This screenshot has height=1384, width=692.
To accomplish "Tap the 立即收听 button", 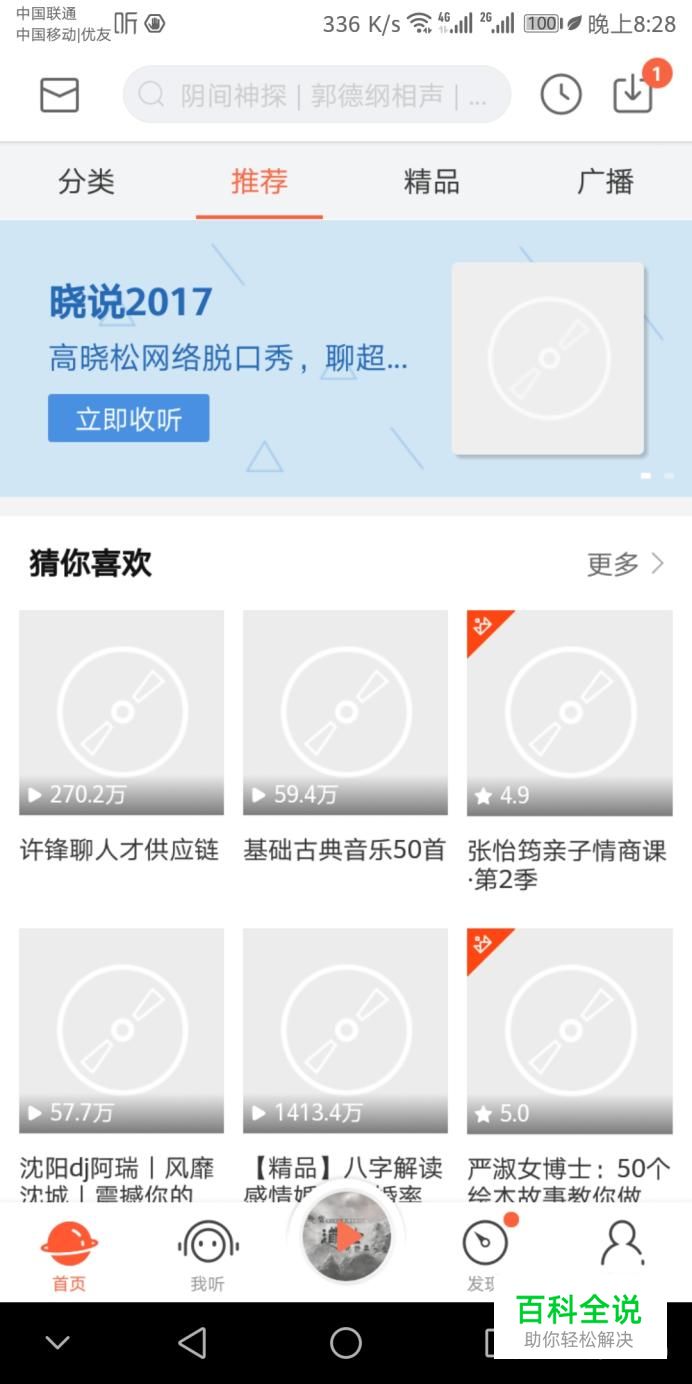I will (128, 418).
